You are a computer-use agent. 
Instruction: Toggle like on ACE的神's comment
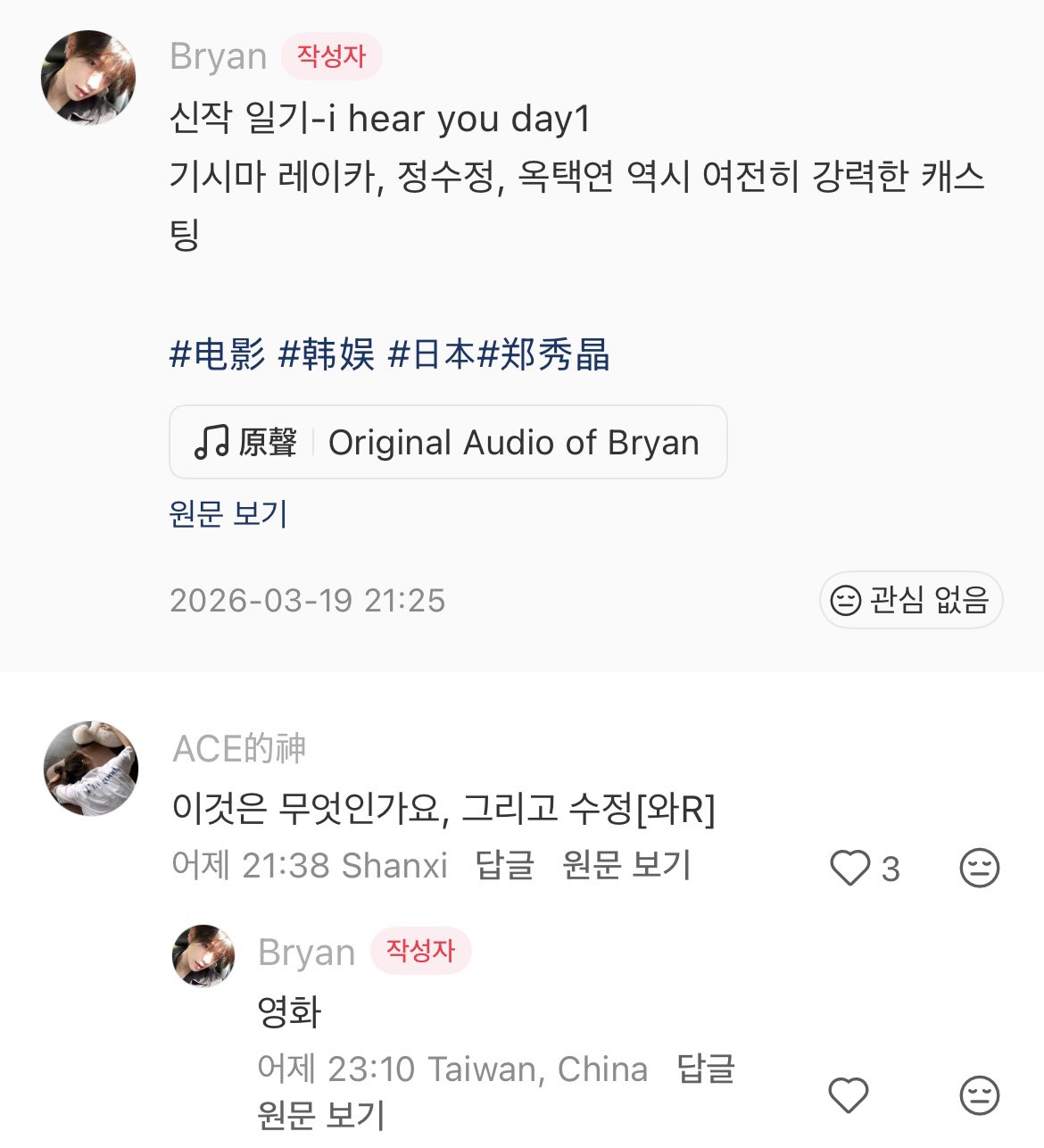click(850, 865)
